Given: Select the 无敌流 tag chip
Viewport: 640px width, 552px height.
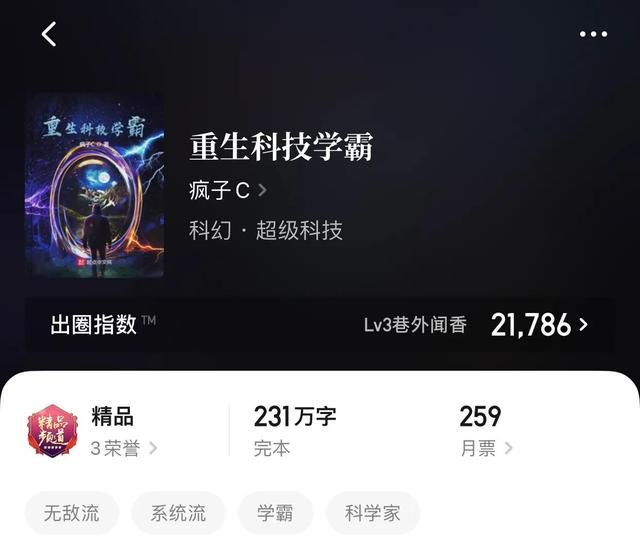Looking at the screenshot, I should click(x=71, y=514).
